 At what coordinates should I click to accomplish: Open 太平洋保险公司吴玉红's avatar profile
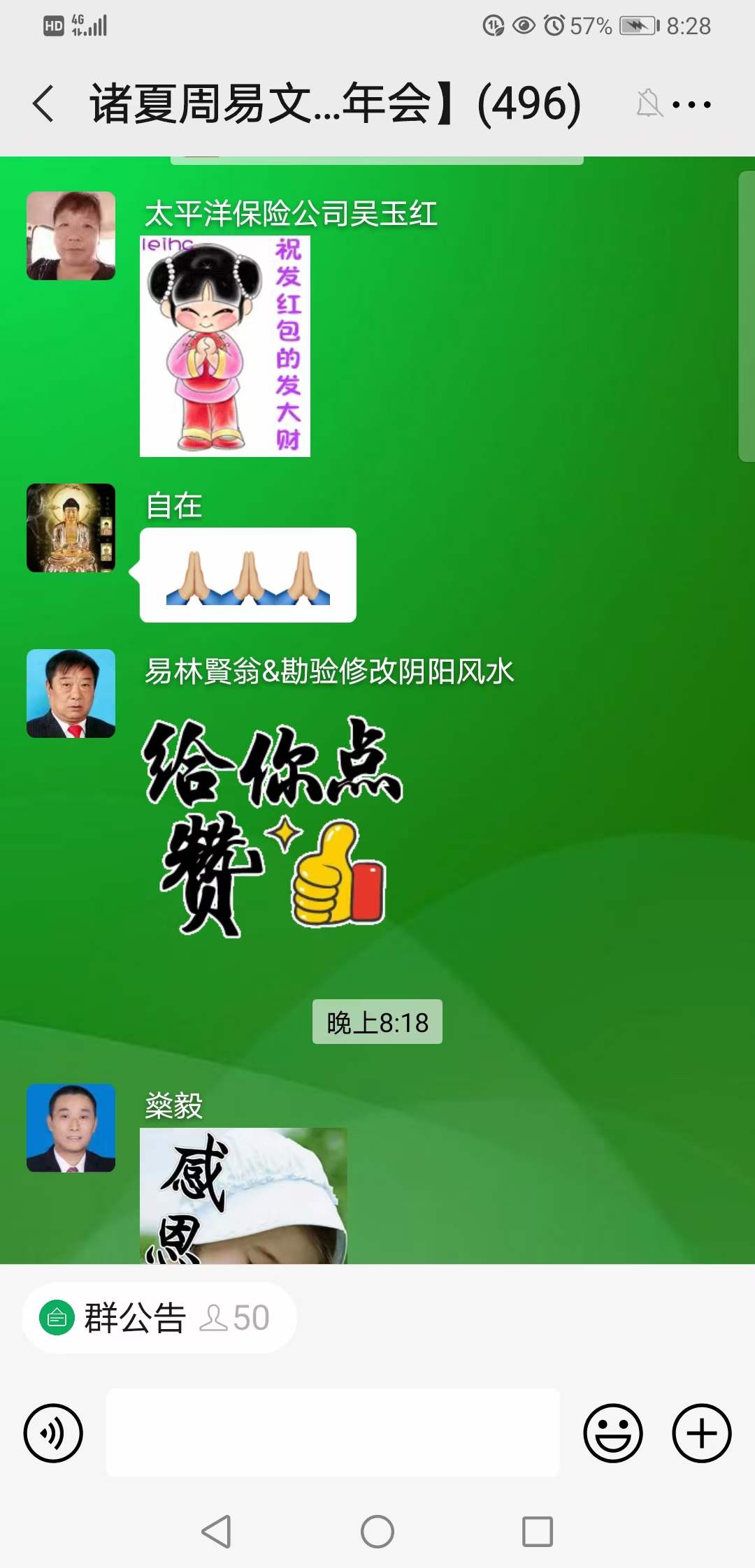[x=71, y=236]
